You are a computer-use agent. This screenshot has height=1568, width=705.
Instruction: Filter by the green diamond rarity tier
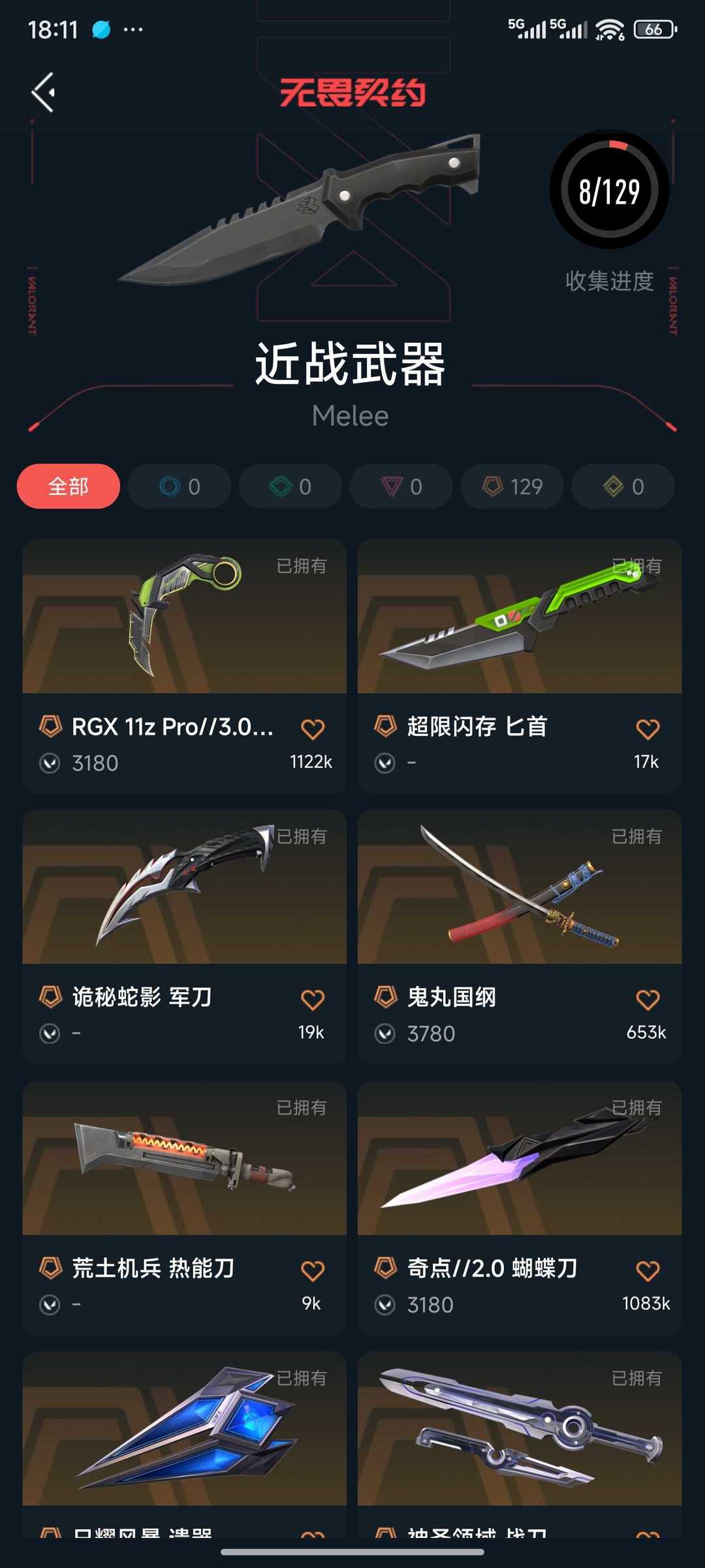290,487
